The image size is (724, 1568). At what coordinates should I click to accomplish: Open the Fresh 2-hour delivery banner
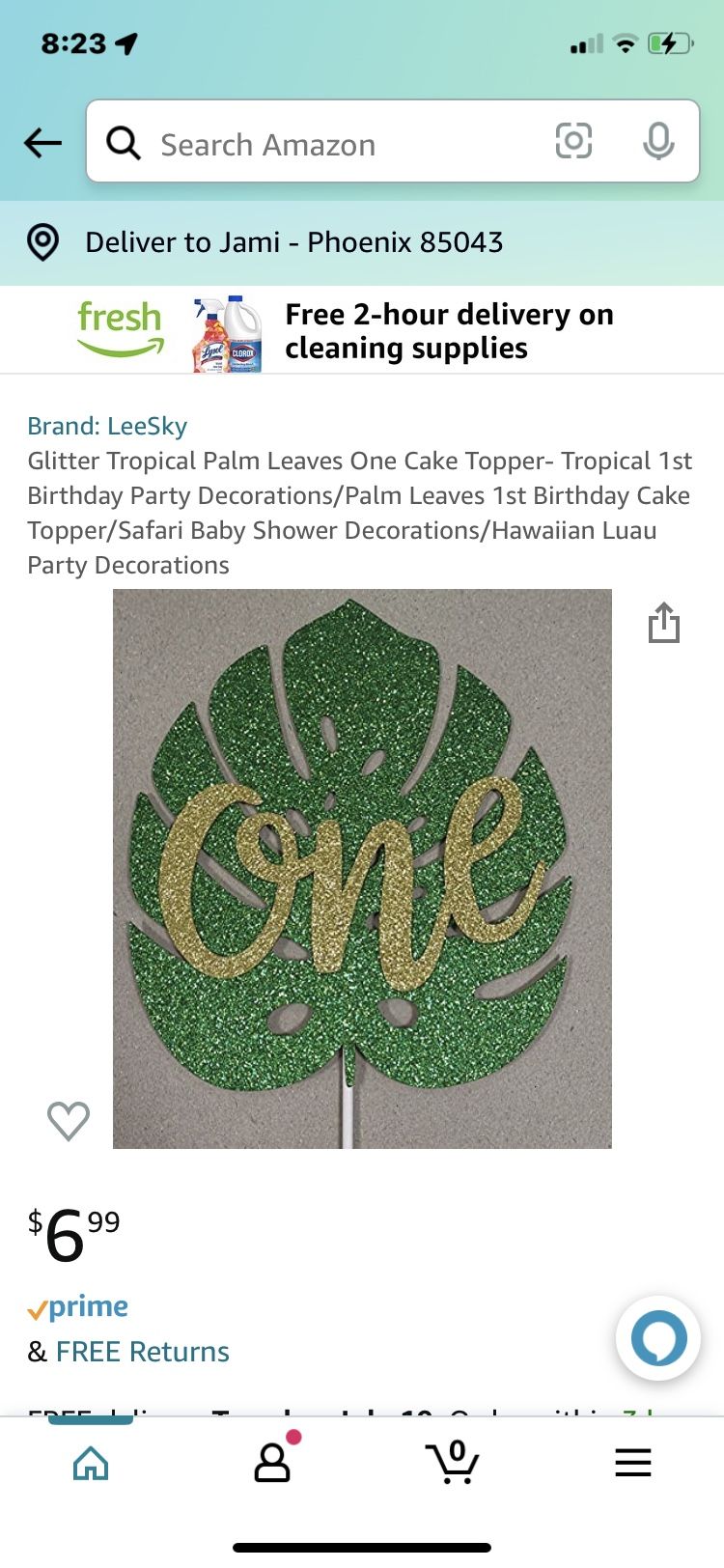[x=362, y=331]
